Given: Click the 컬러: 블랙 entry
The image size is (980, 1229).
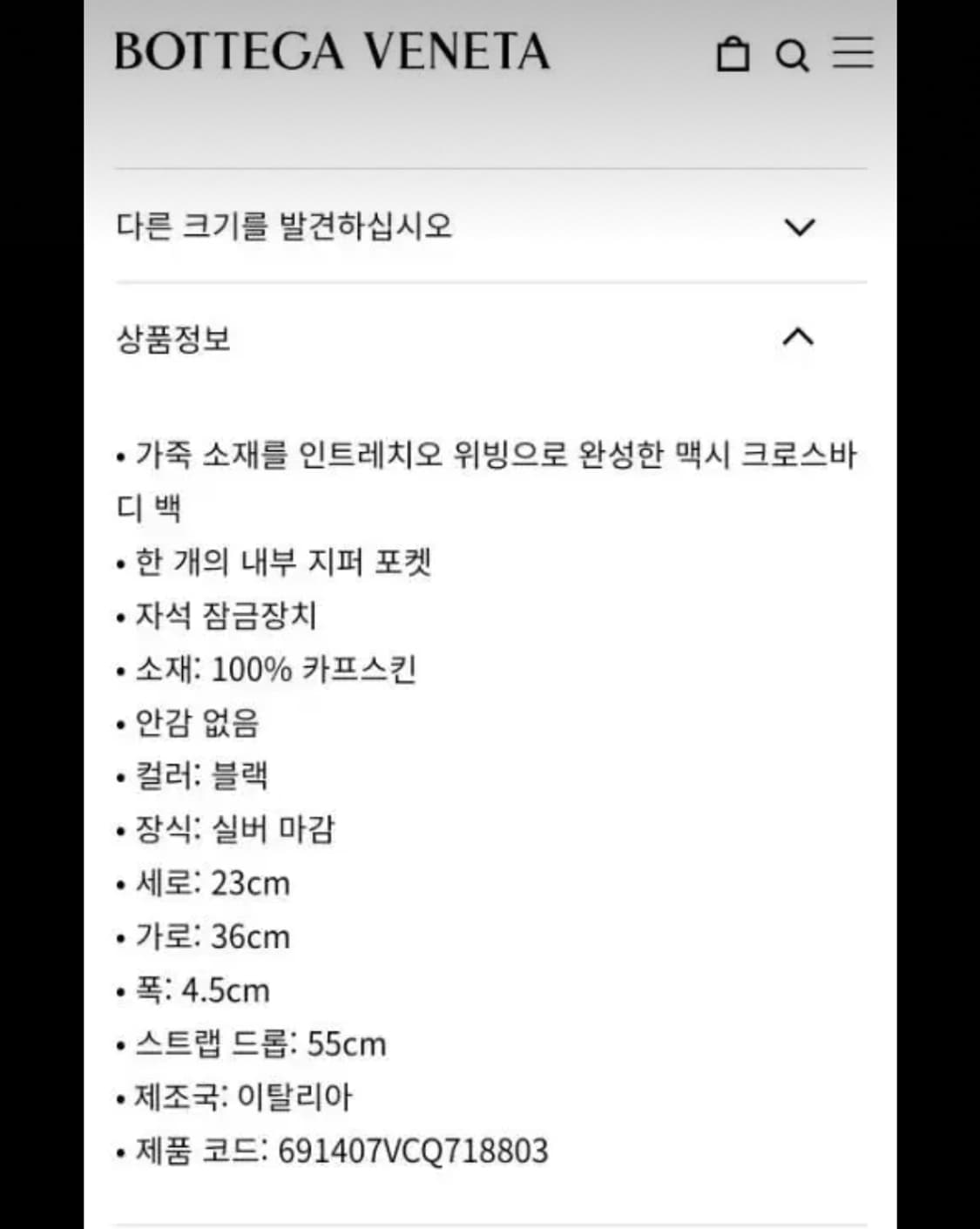Looking at the screenshot, I should (x=200, y=775).
